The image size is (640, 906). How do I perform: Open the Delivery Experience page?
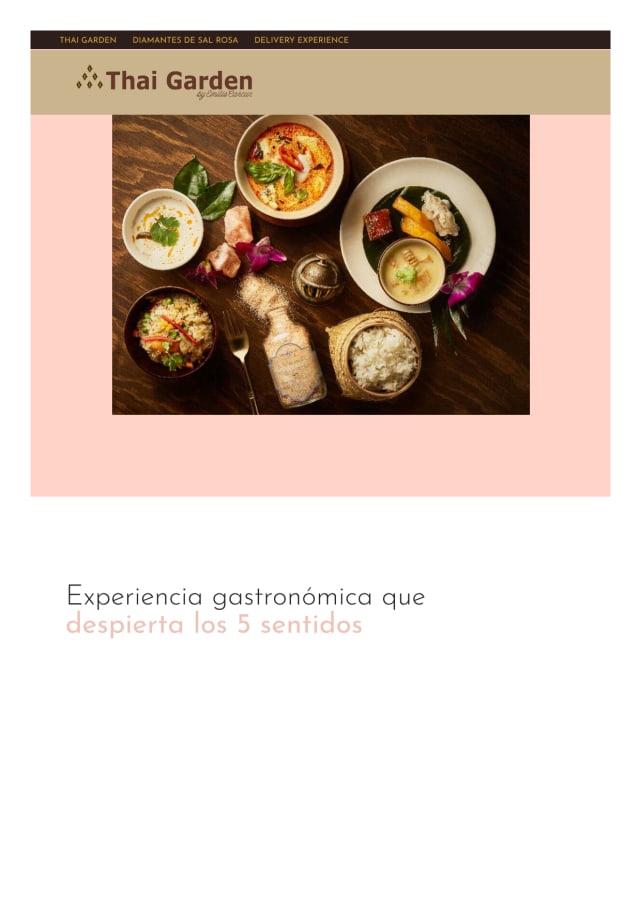[301, 40]
